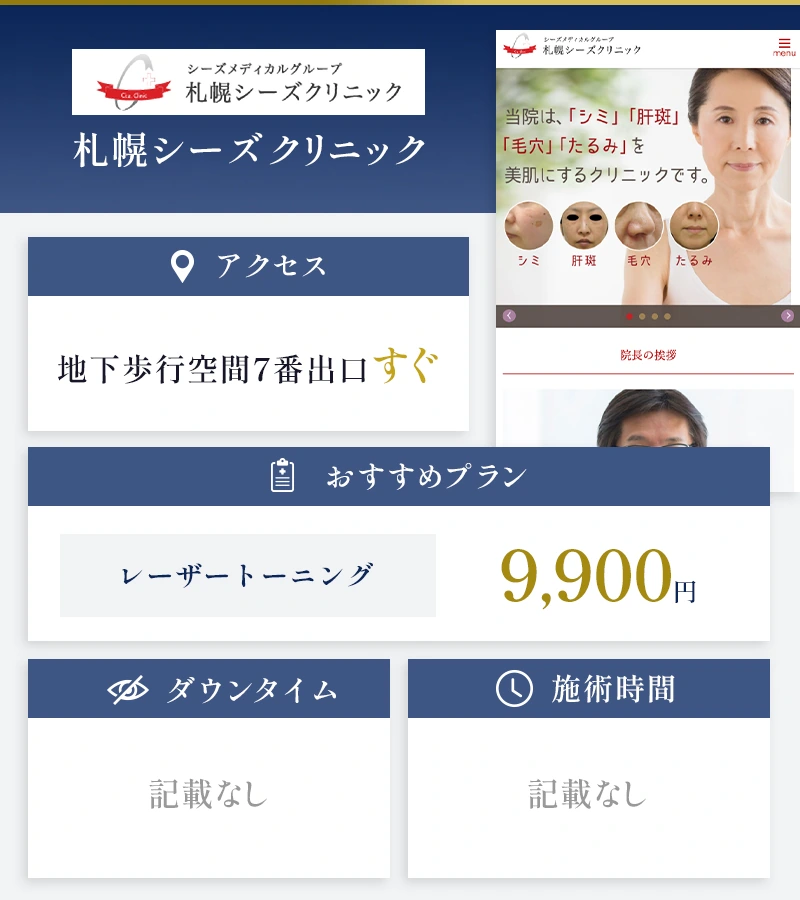Select the たるみ sagging example icon

pyautogui.click(x=693, y=225)
